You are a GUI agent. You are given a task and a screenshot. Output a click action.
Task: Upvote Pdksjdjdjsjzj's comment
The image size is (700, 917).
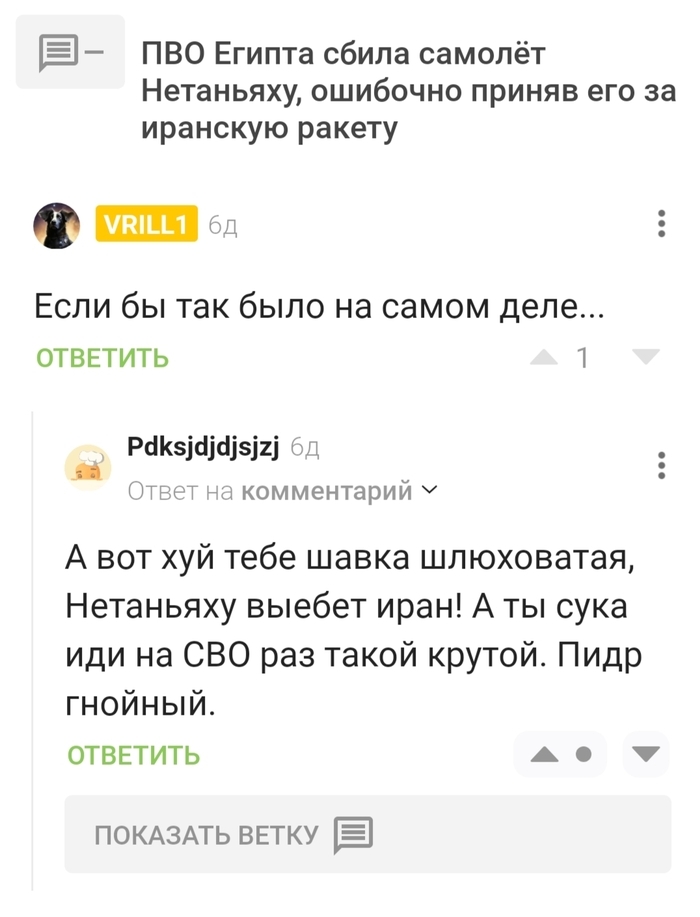tap(544, 755)
